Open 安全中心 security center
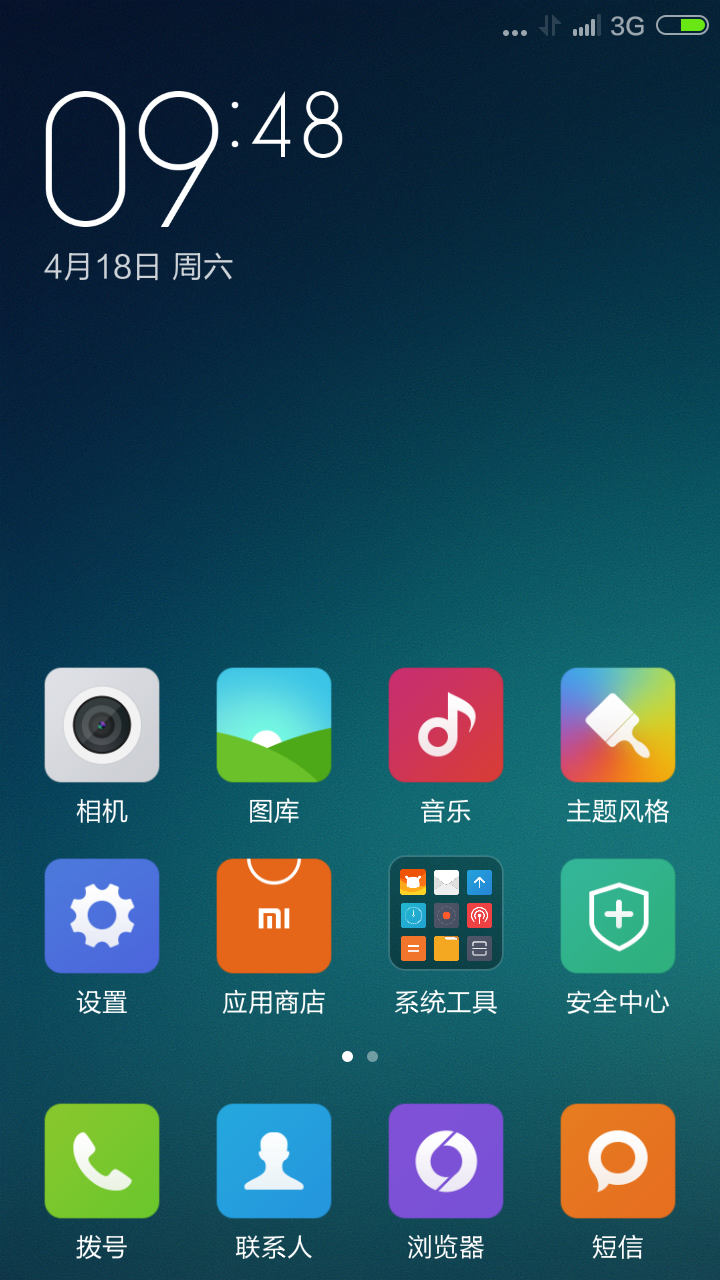Screen dimensions: 720x1280 (x=618, y=916)
